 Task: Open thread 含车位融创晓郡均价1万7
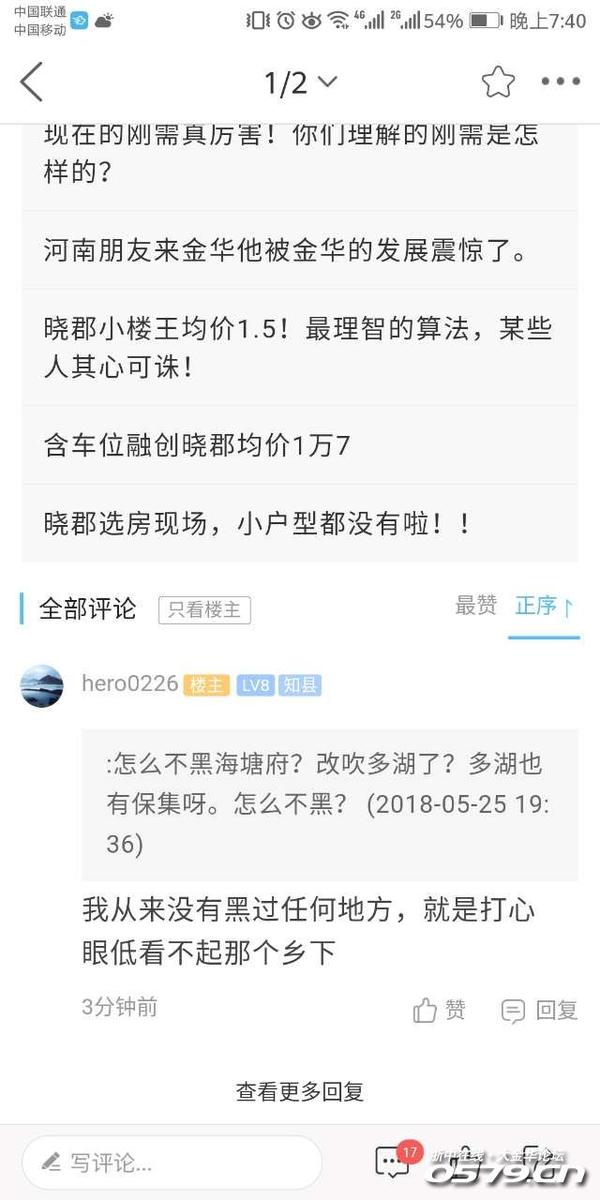(x=198, y=445)
